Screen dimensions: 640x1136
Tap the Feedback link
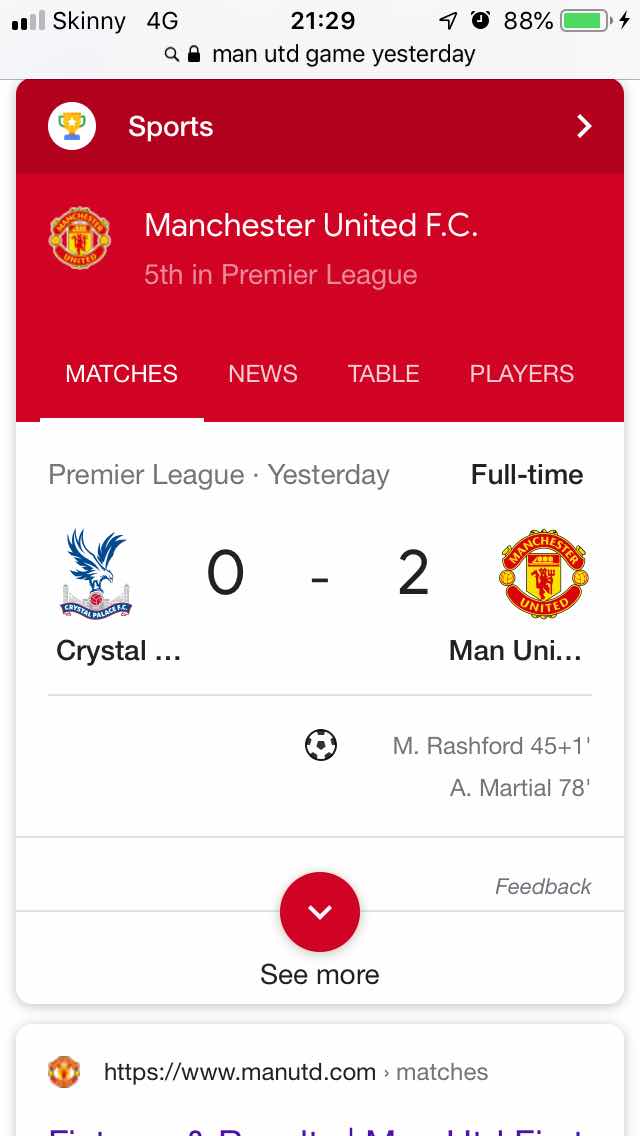543,886
